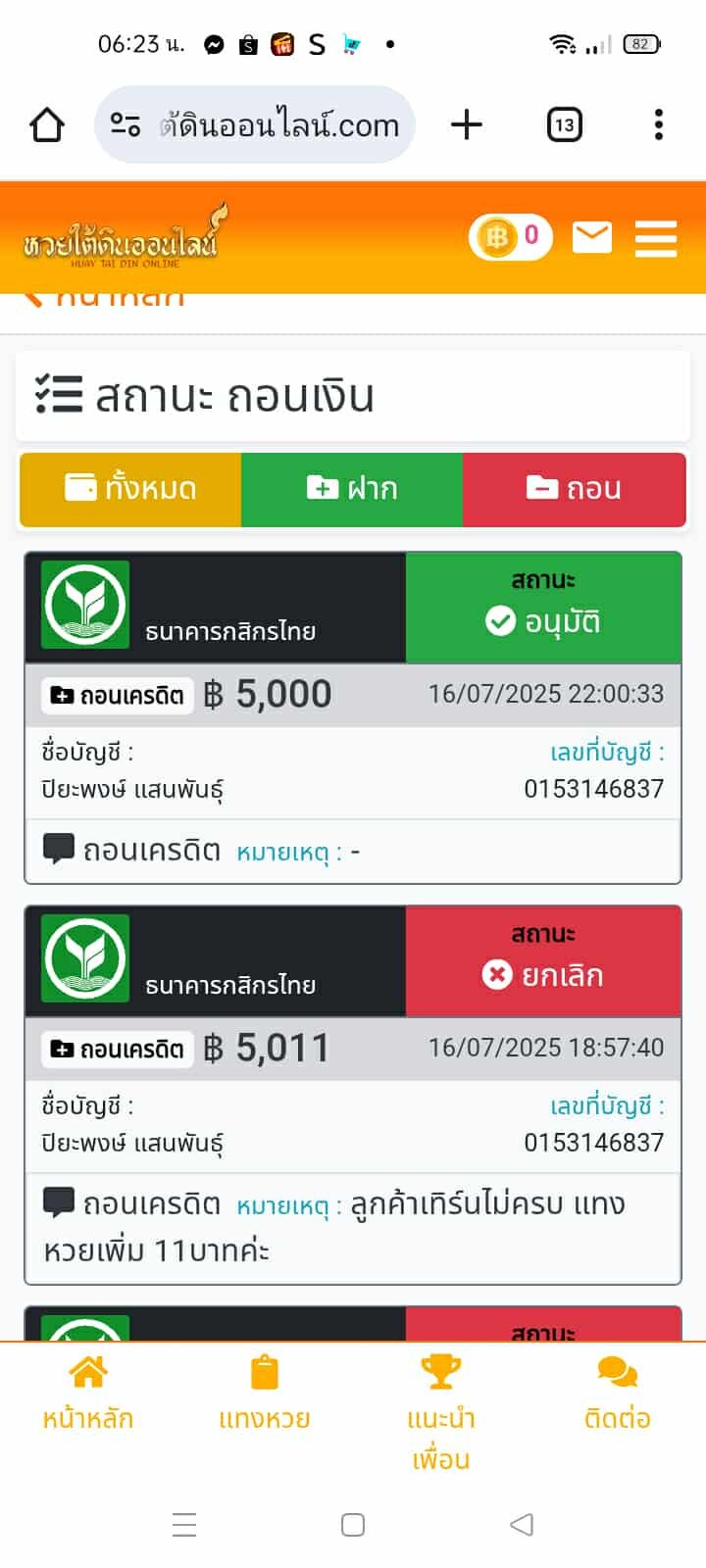
Task: Open the coin credit balance
Action: point(511,236)
